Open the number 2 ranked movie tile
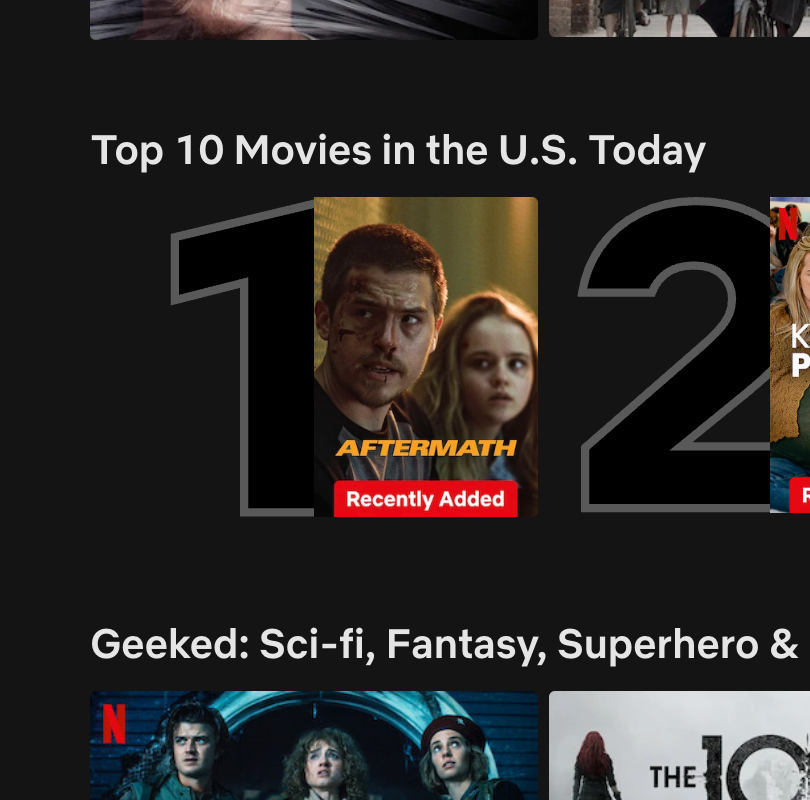This screenshot has height=800, width=810. pyautogui.click(x=790, y=357)
